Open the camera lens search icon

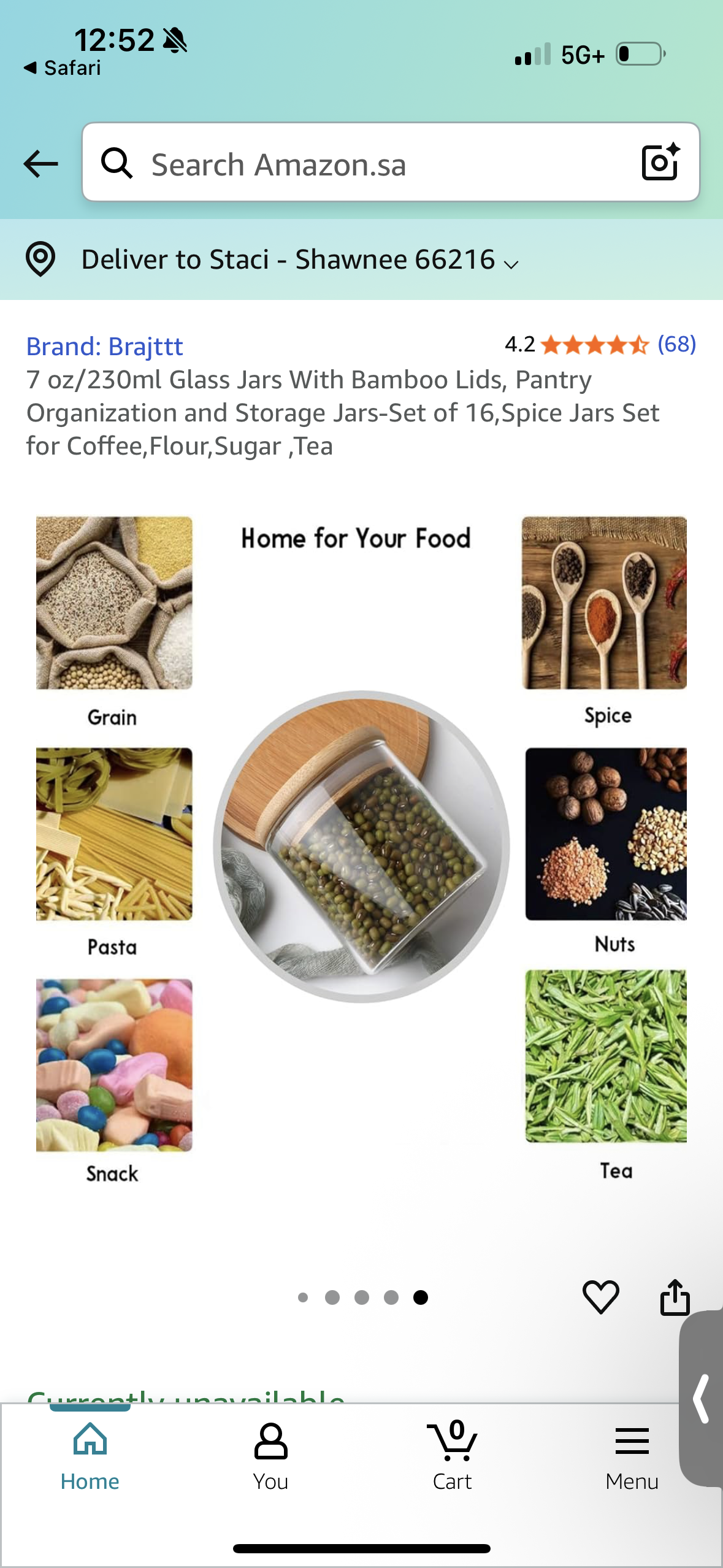pyautogui.click(x=660, y=163)
